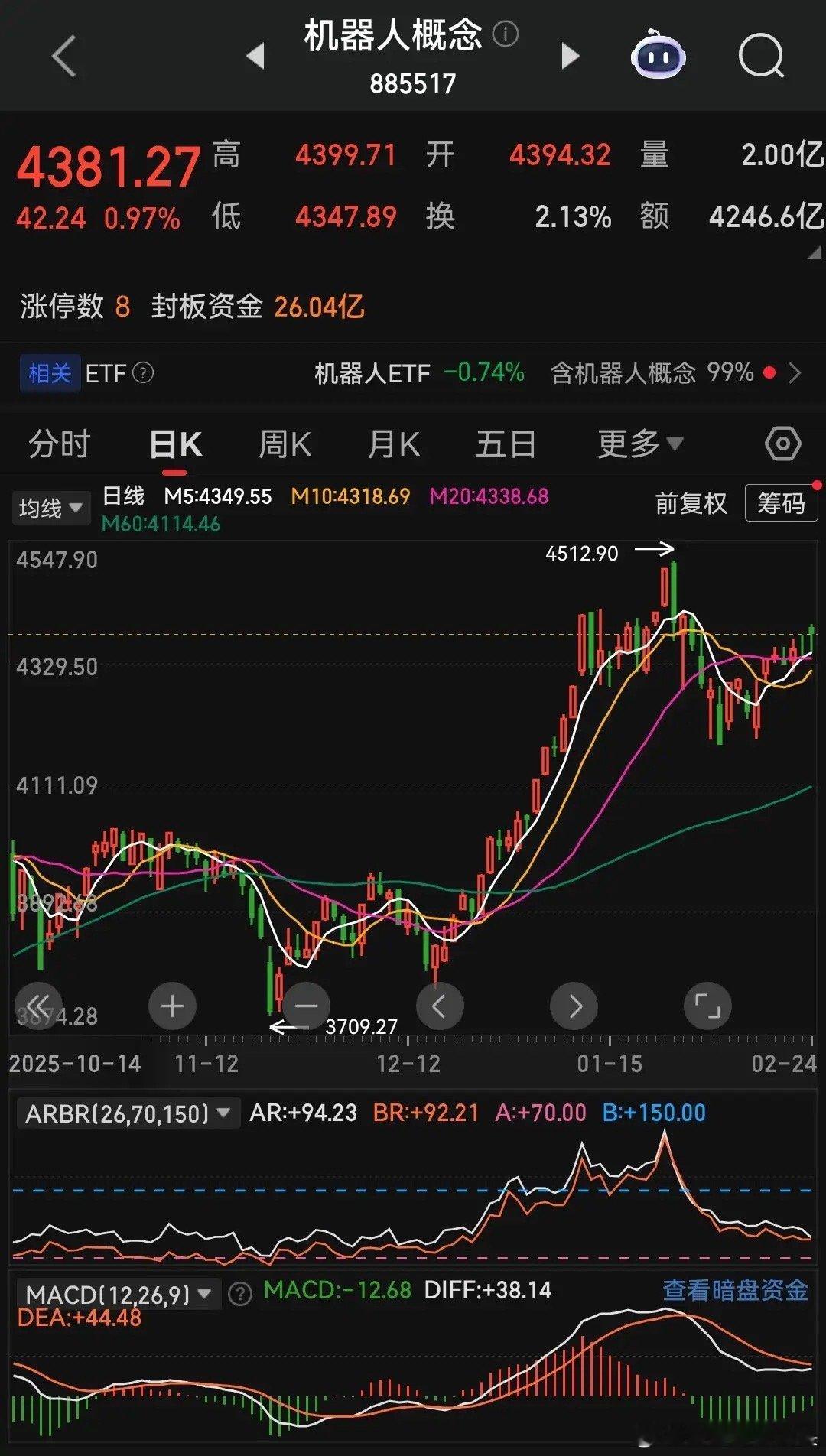Zoom out of the chart with minus icon
Image resolution: width=826 pixels, height=1456 pixels.
(x=306, y=1006)
